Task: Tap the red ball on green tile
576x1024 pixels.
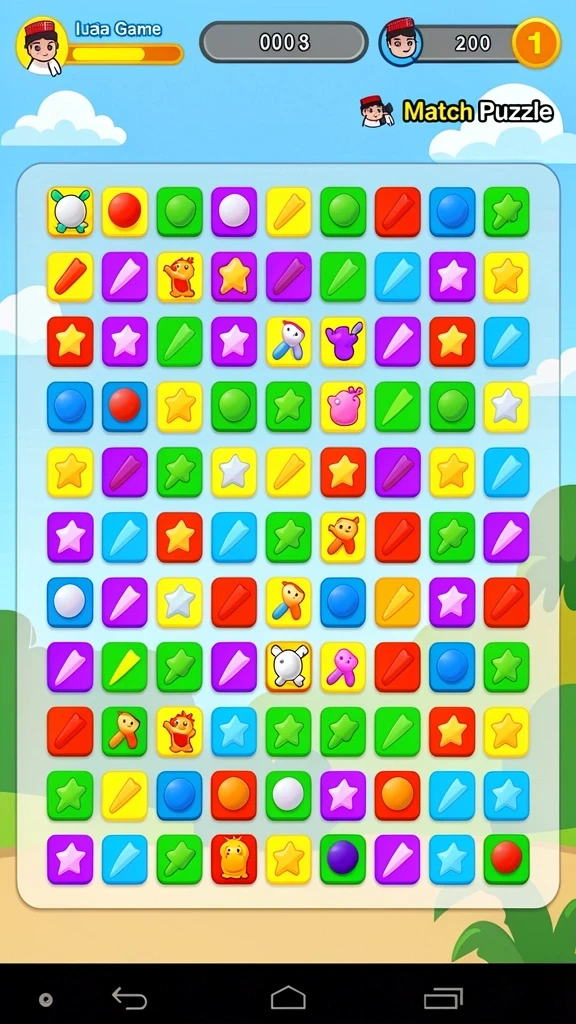Action: (x=507, y=859)
